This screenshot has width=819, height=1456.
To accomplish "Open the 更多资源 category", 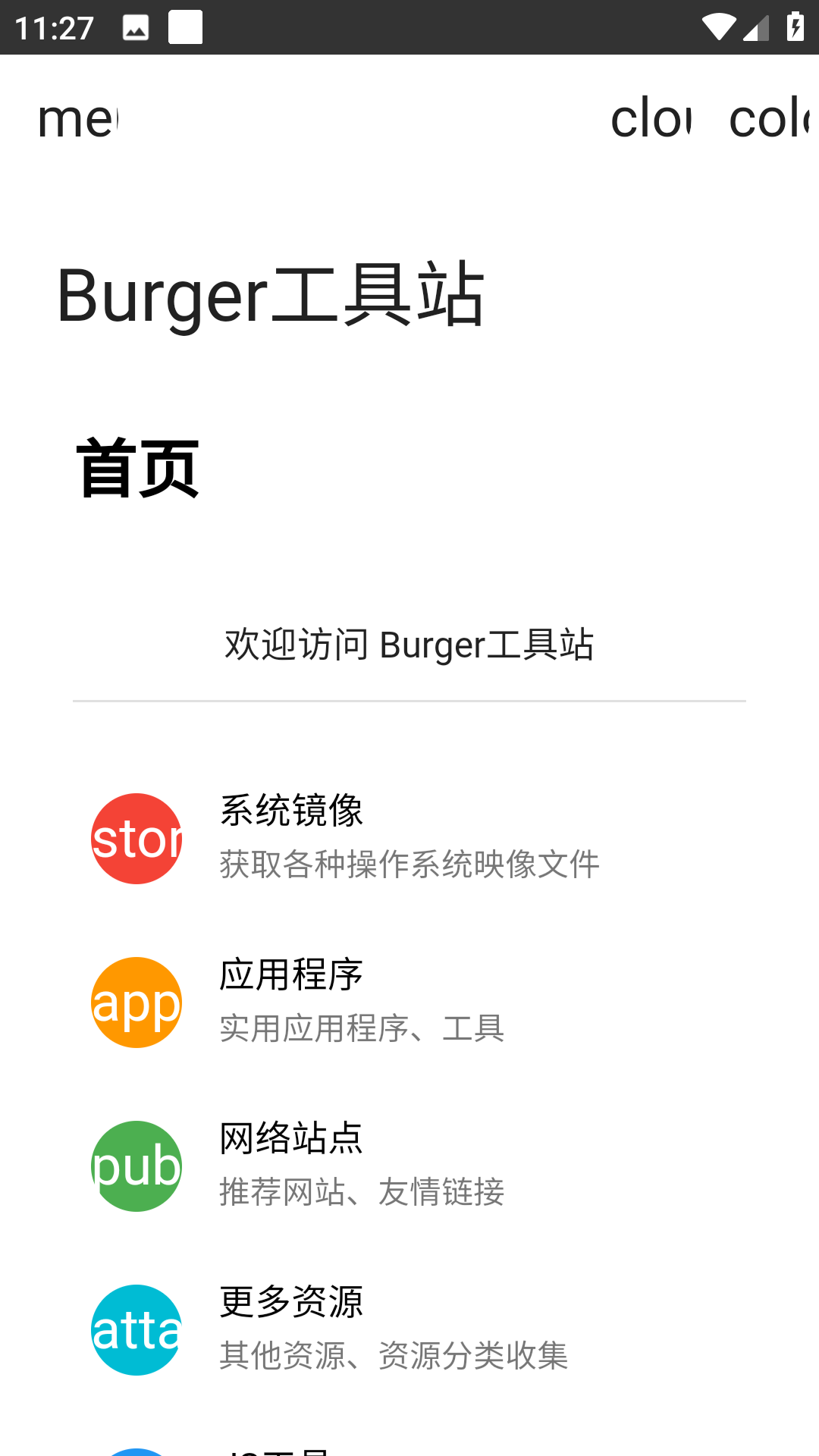I will (x=291, y=1301).
